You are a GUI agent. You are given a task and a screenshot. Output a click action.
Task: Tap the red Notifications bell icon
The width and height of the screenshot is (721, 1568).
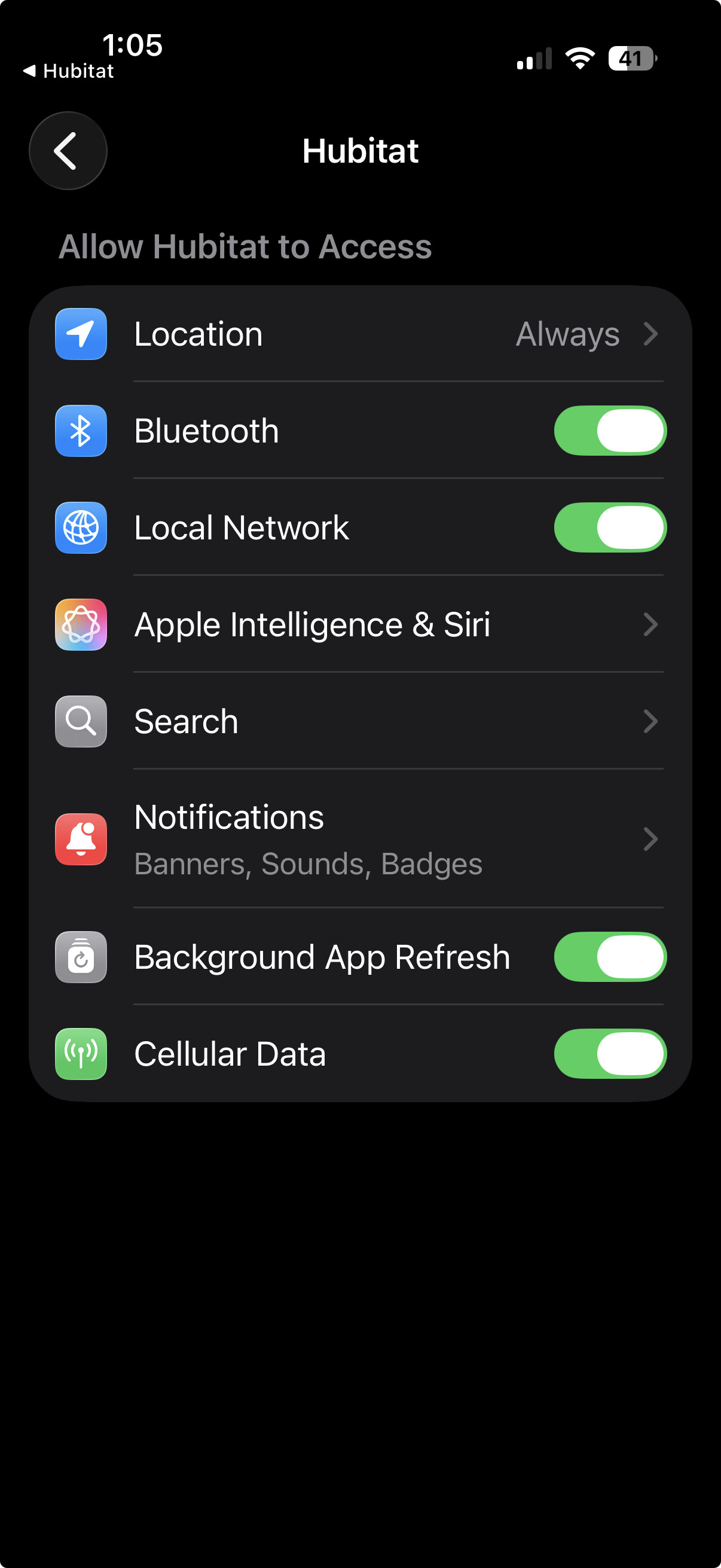tap(80, 840)
